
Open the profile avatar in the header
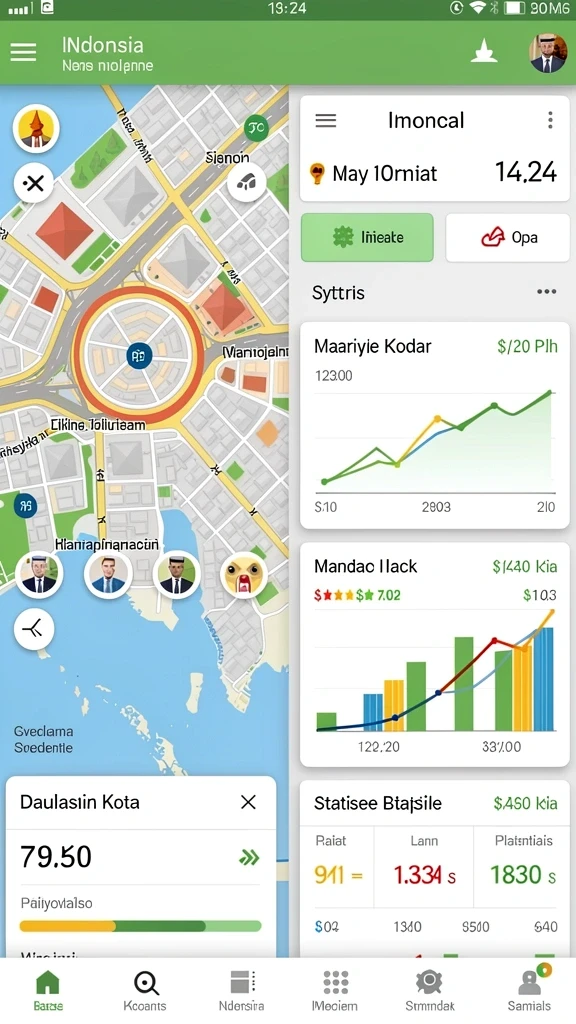(547, 53)
